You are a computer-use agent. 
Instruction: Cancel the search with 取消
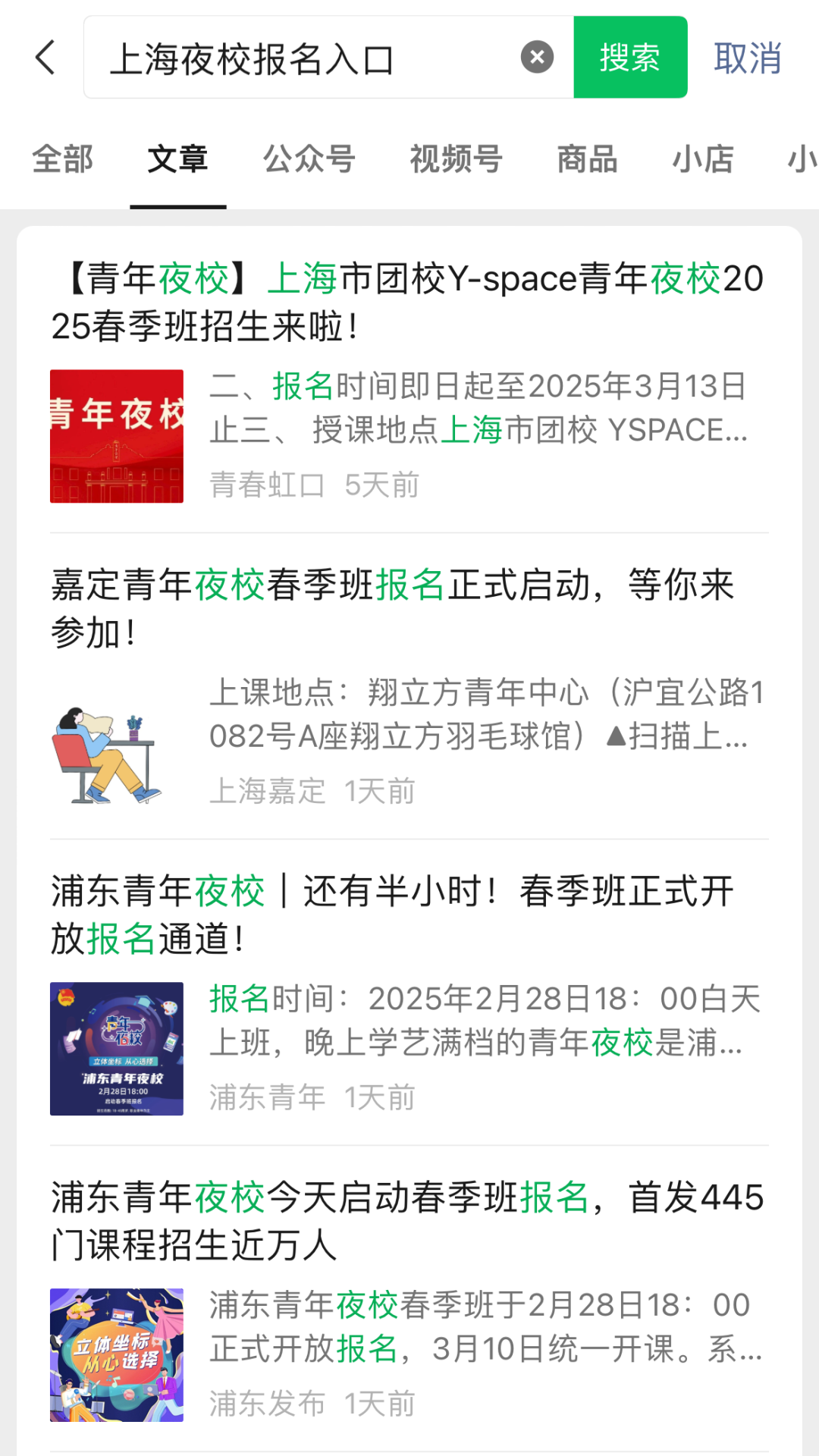coord(748,58)
